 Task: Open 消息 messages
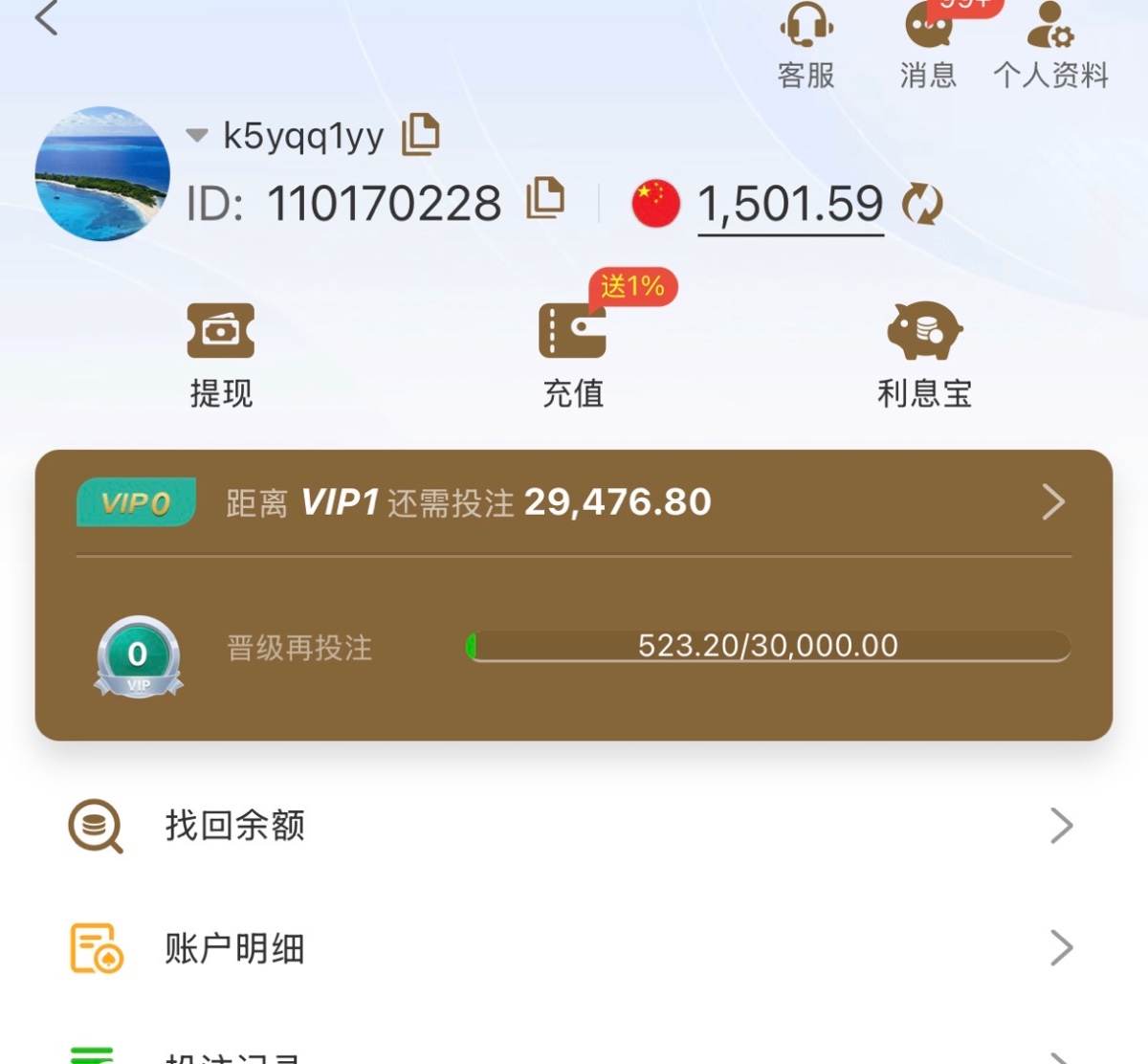click(928, 46)
